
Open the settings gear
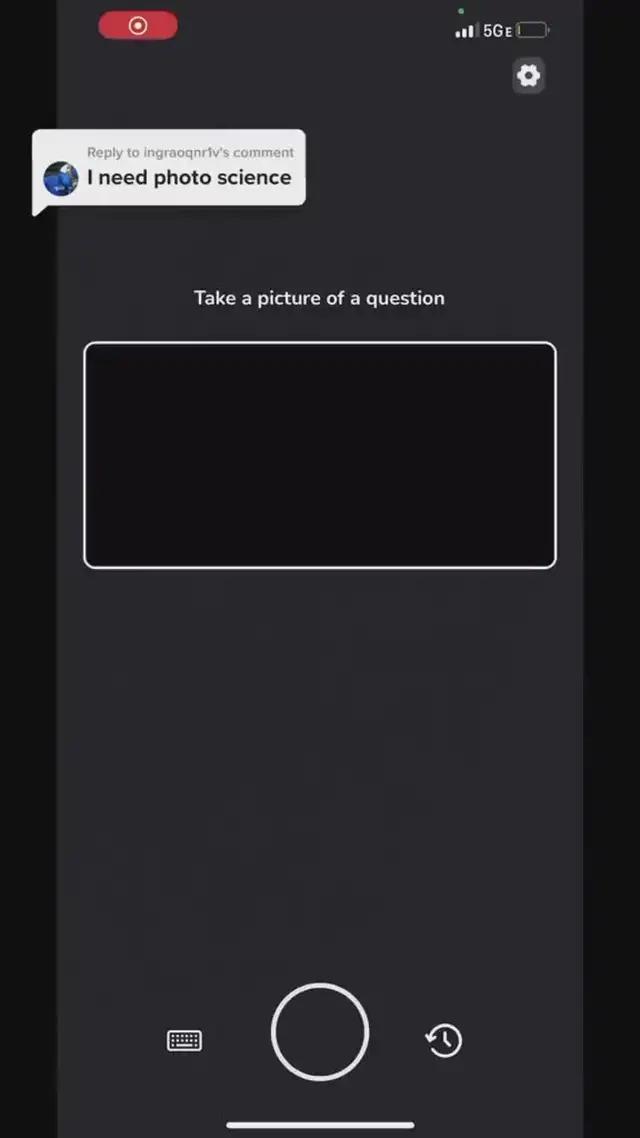(528, 75)
